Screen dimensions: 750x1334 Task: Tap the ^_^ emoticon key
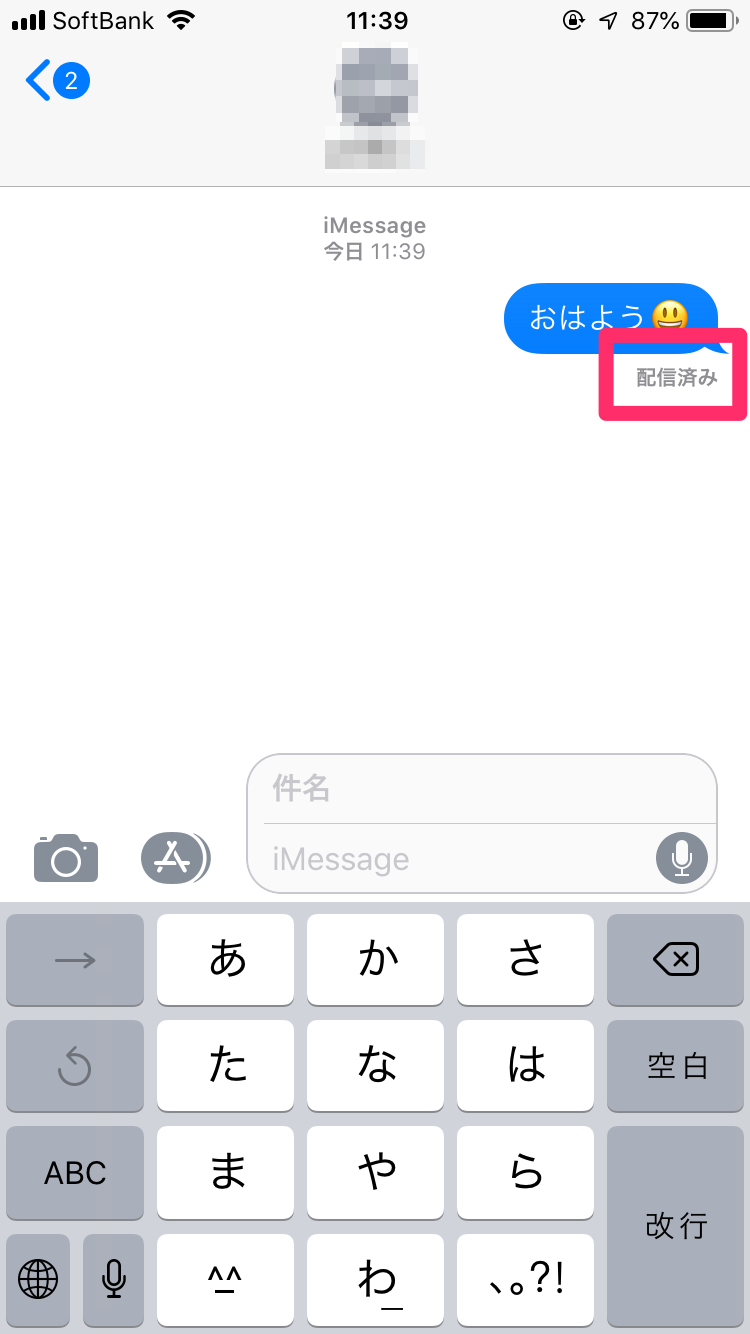click(x=227, y=1278)
